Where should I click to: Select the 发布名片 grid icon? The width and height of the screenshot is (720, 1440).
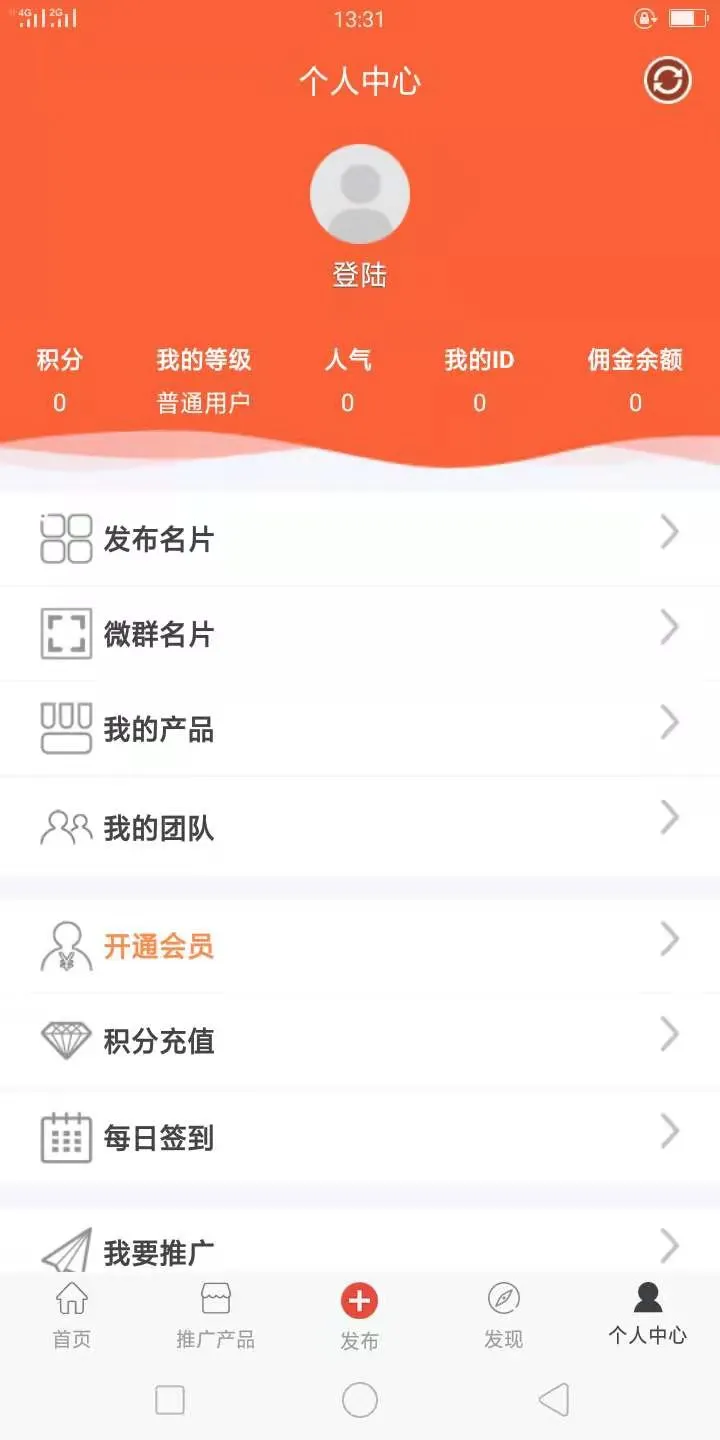click(x=63, y=537)
